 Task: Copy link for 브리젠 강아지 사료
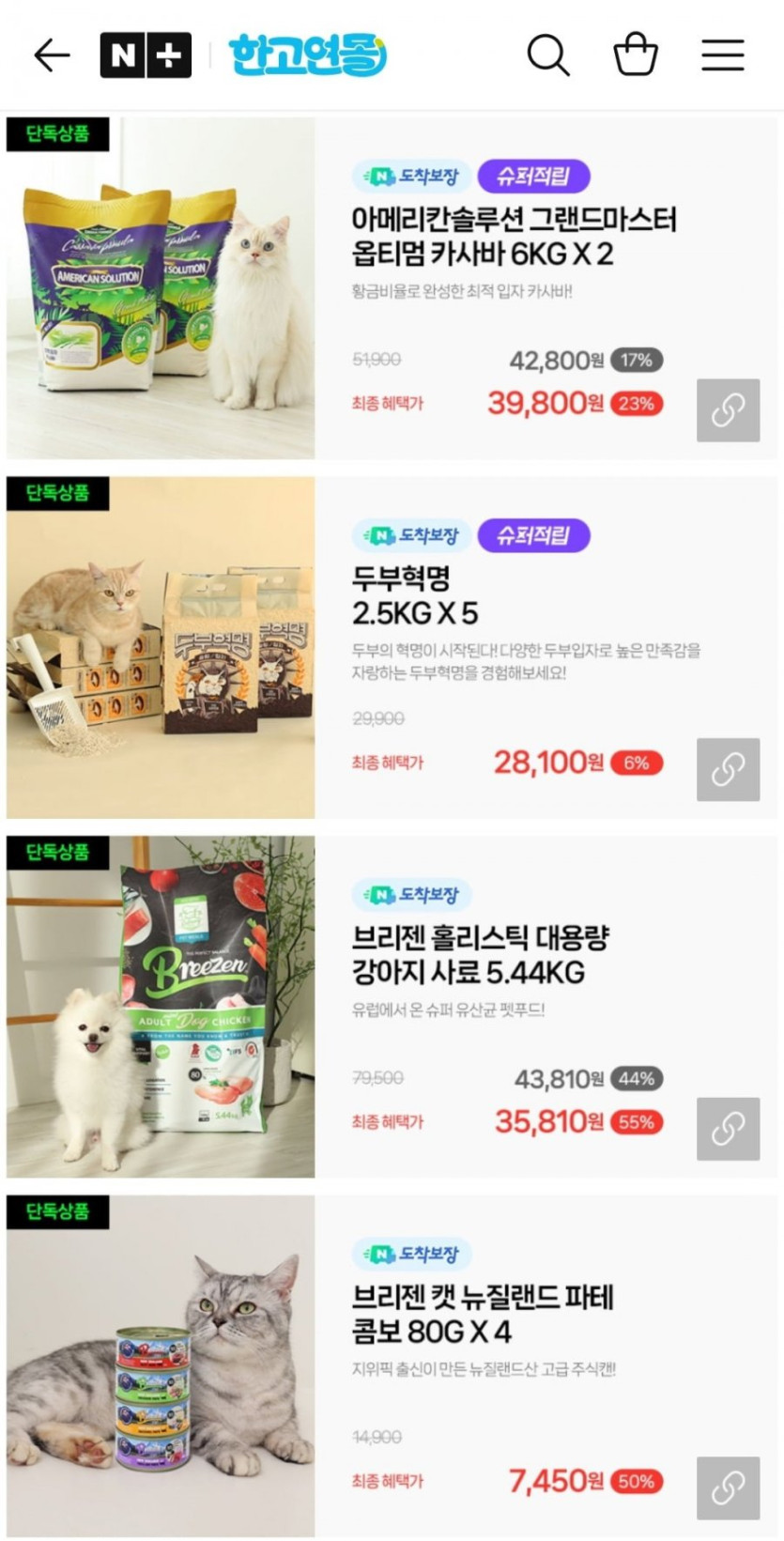[x=728, y=1129]
